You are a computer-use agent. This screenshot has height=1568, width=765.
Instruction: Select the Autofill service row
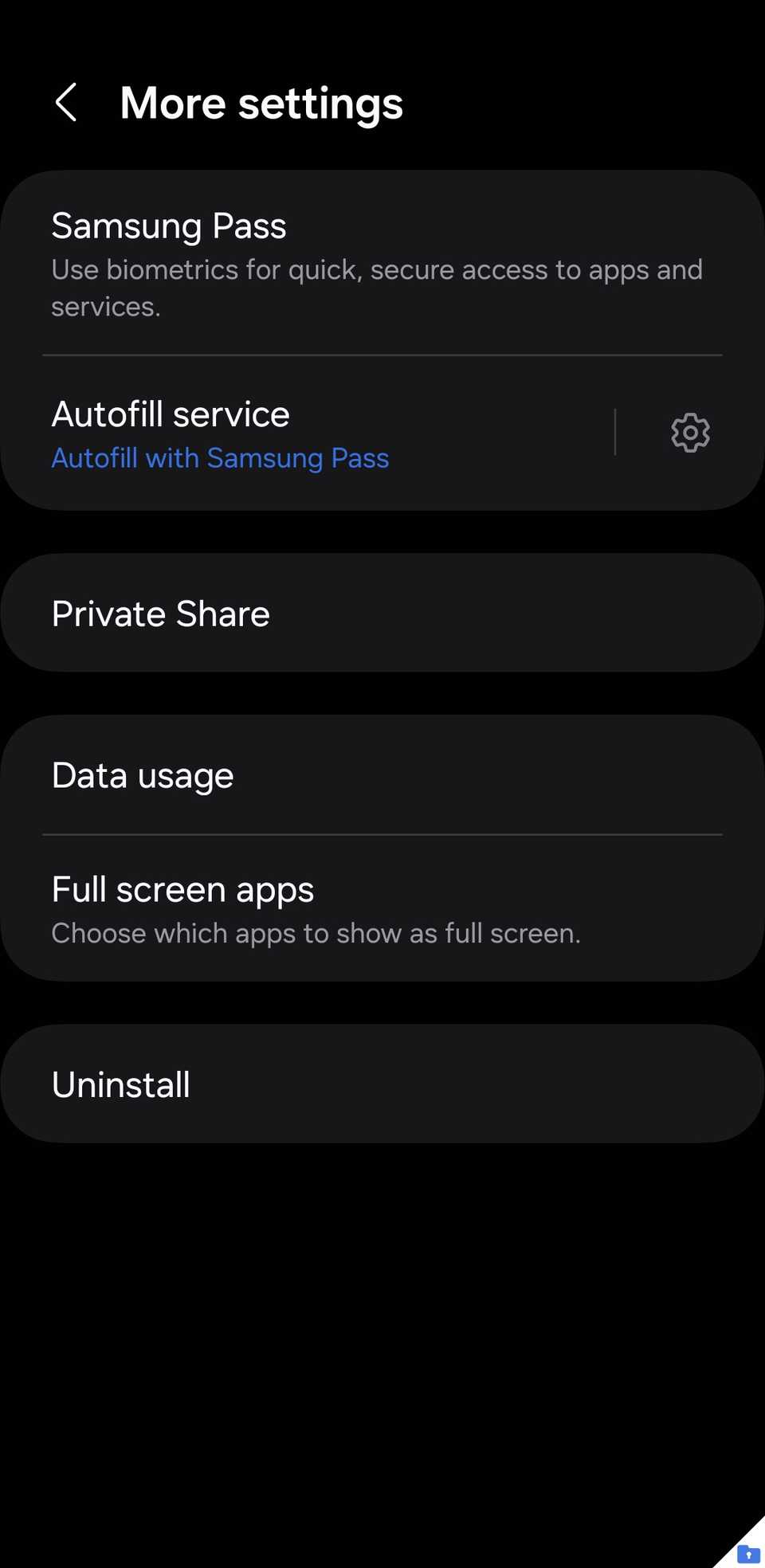(171, 414)
